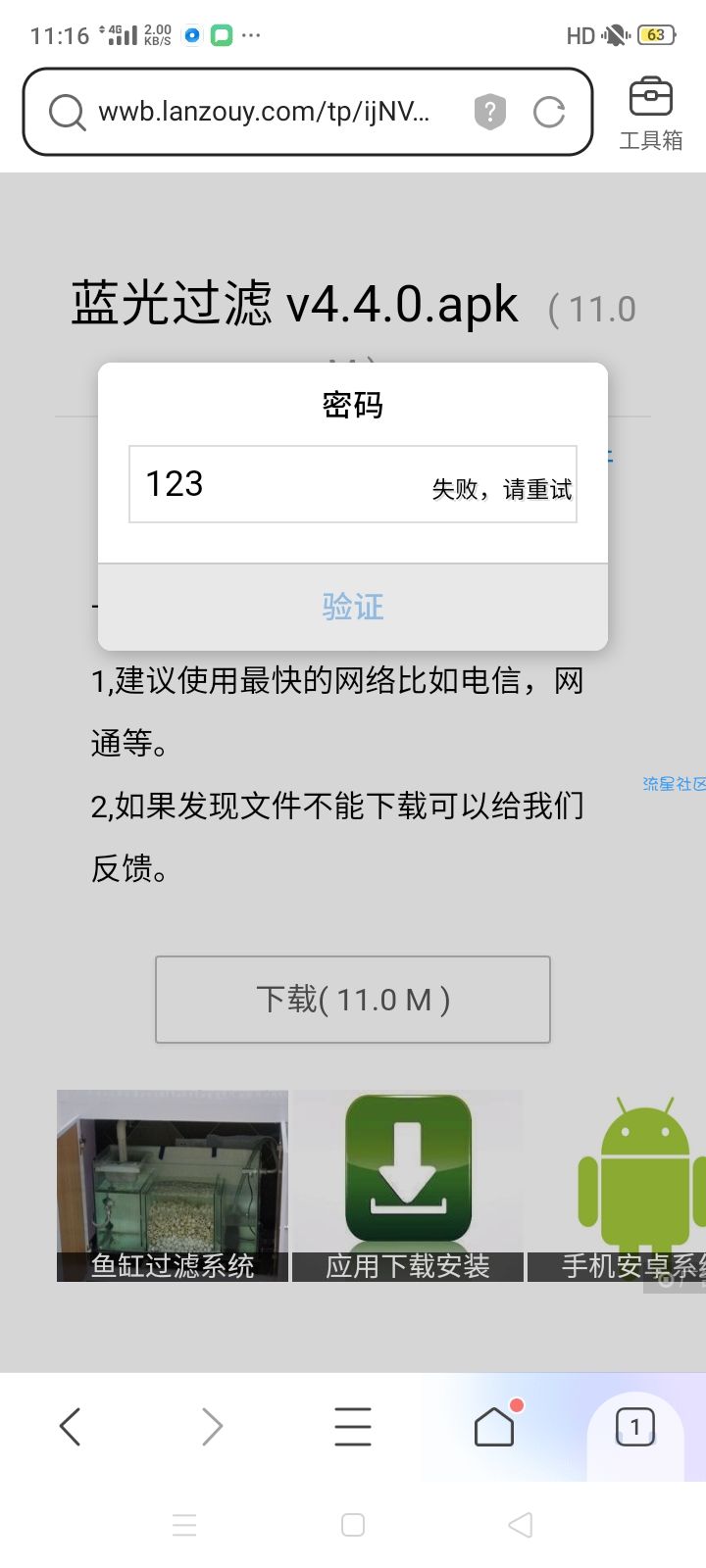Open the 应用下载安装 ad tile
Image resolution: width=706 pixels, height=1568 pixels.
pos(408,1186)
